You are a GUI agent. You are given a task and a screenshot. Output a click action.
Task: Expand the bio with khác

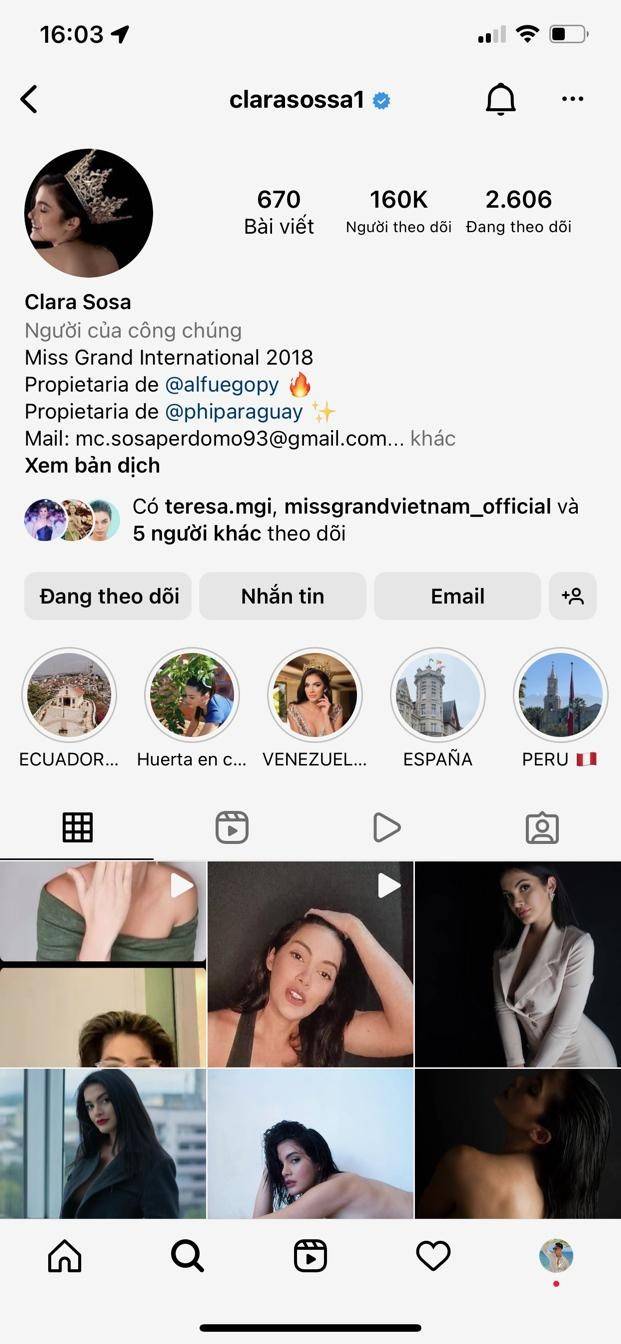[433, 439]
